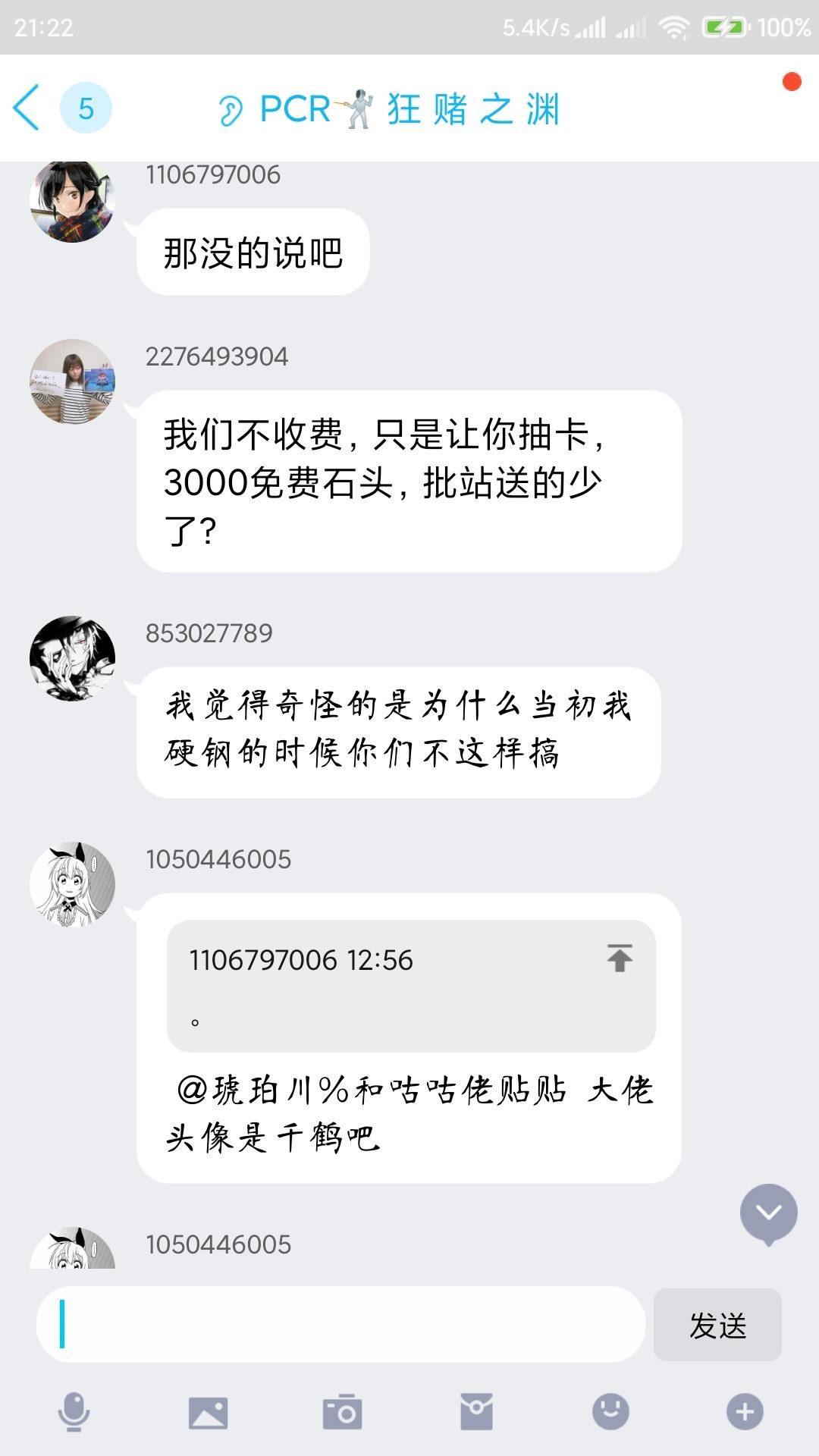Open the photo gallery picker
The image size is (819, 1456).
point(208,1412)
